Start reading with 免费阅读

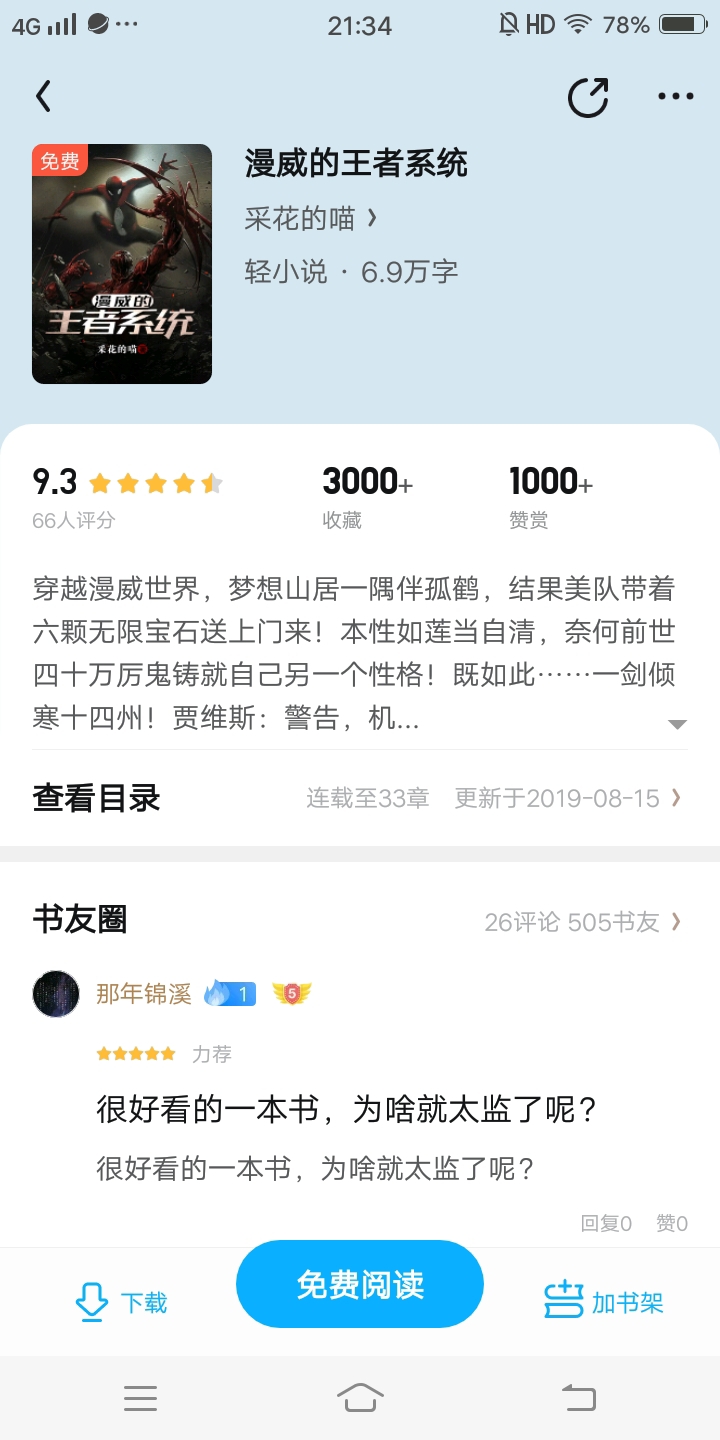360,1285
